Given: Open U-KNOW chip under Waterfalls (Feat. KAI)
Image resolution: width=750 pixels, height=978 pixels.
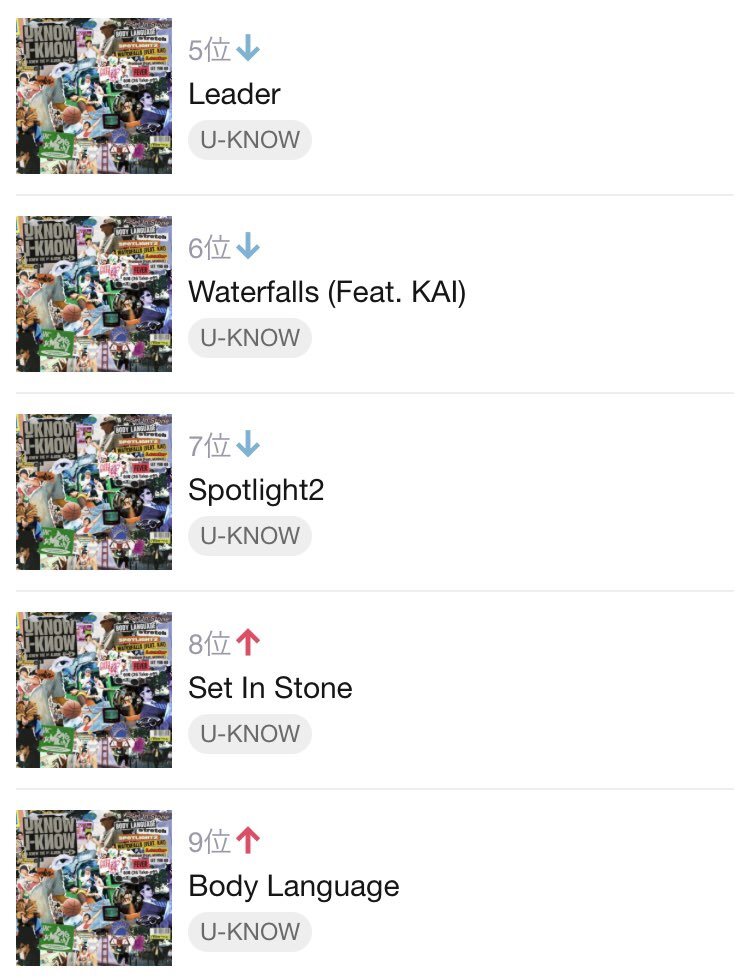Looking at the screenshot, I should (x=249, y=338).
